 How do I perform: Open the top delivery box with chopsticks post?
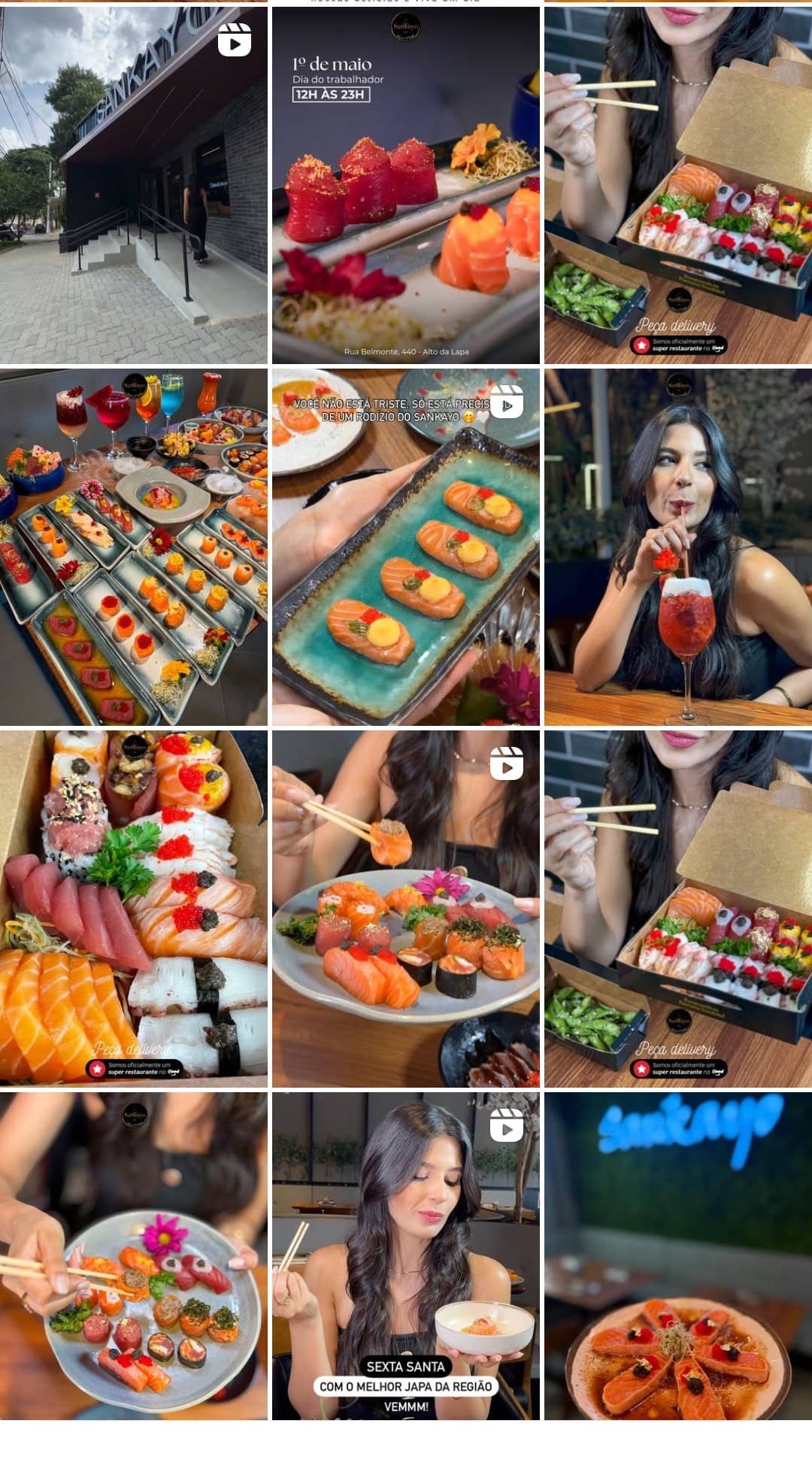pyautogui.click(x=677, y=186)
